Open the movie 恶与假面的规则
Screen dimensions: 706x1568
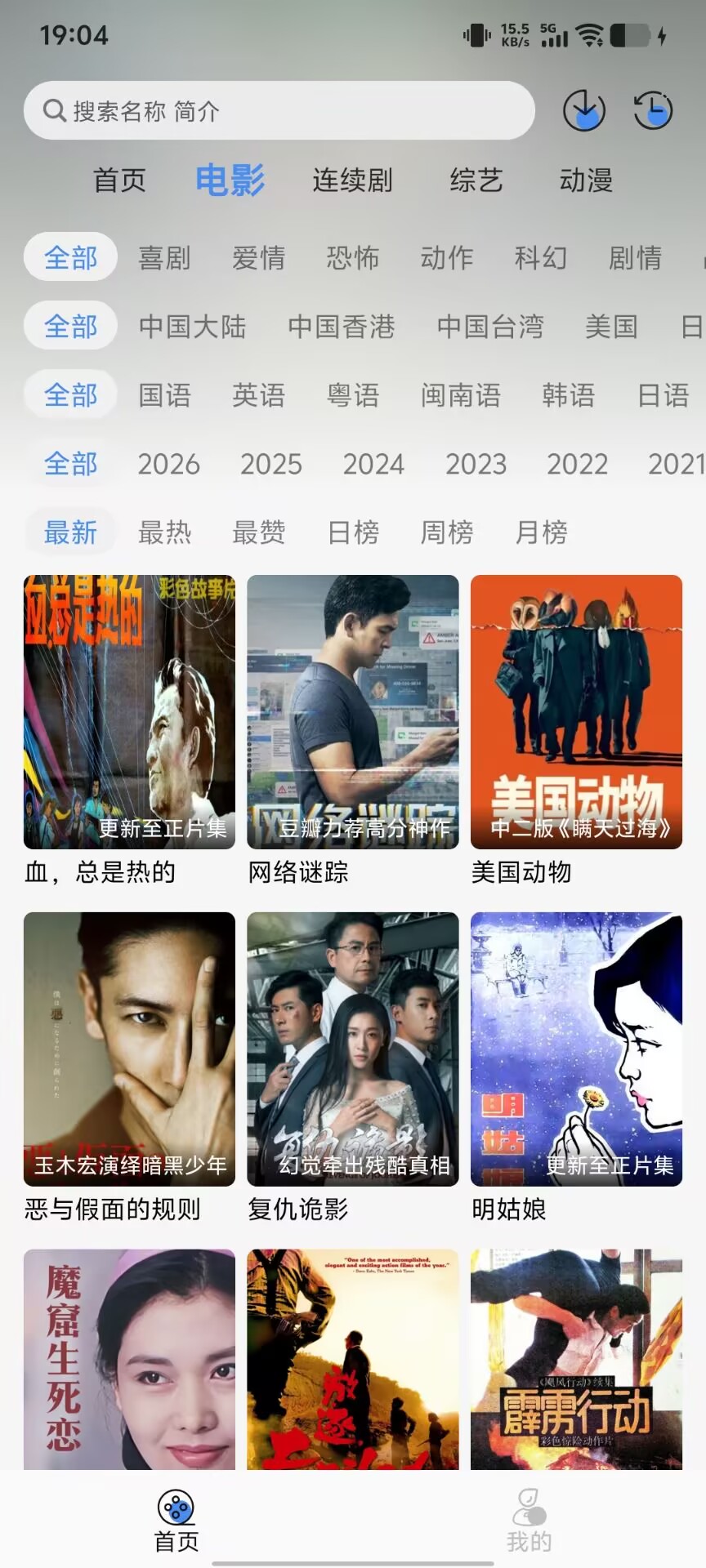coord(129,1067)
